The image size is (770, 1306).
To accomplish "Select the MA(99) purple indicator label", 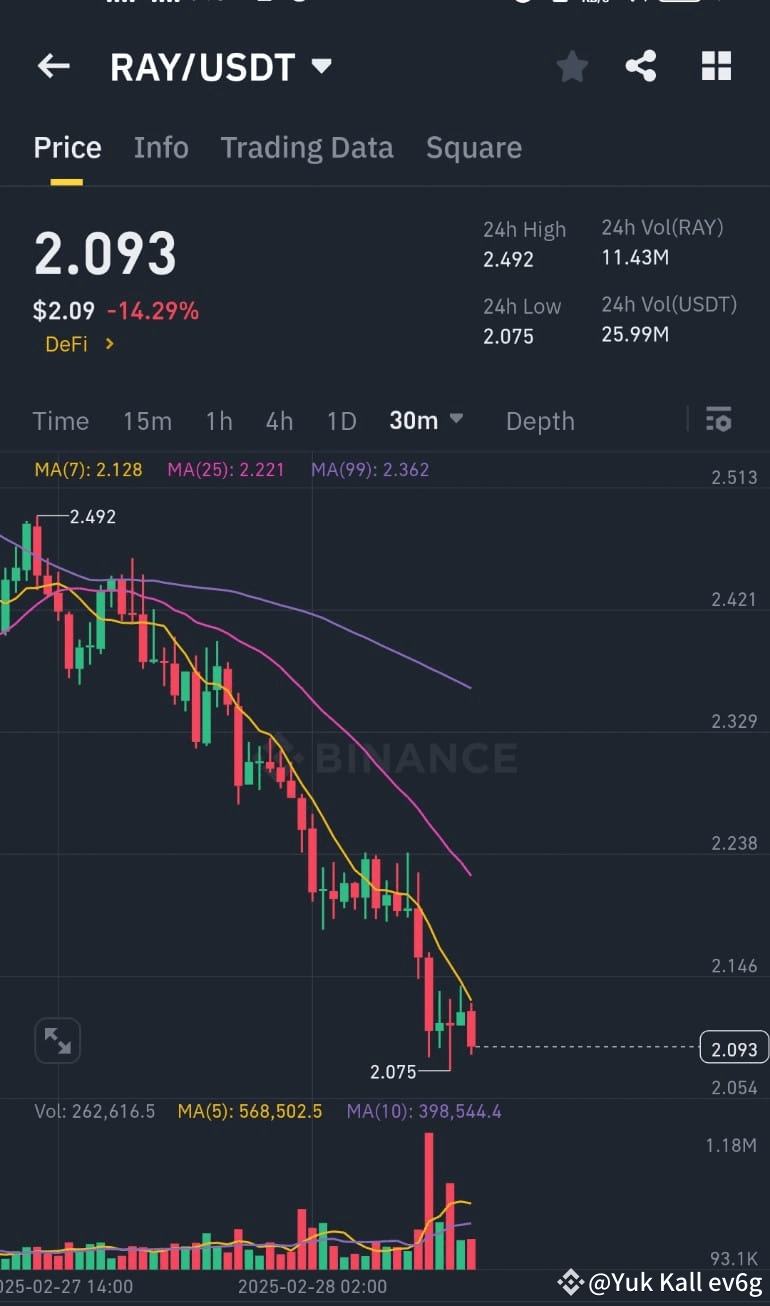I will (368, 469).
